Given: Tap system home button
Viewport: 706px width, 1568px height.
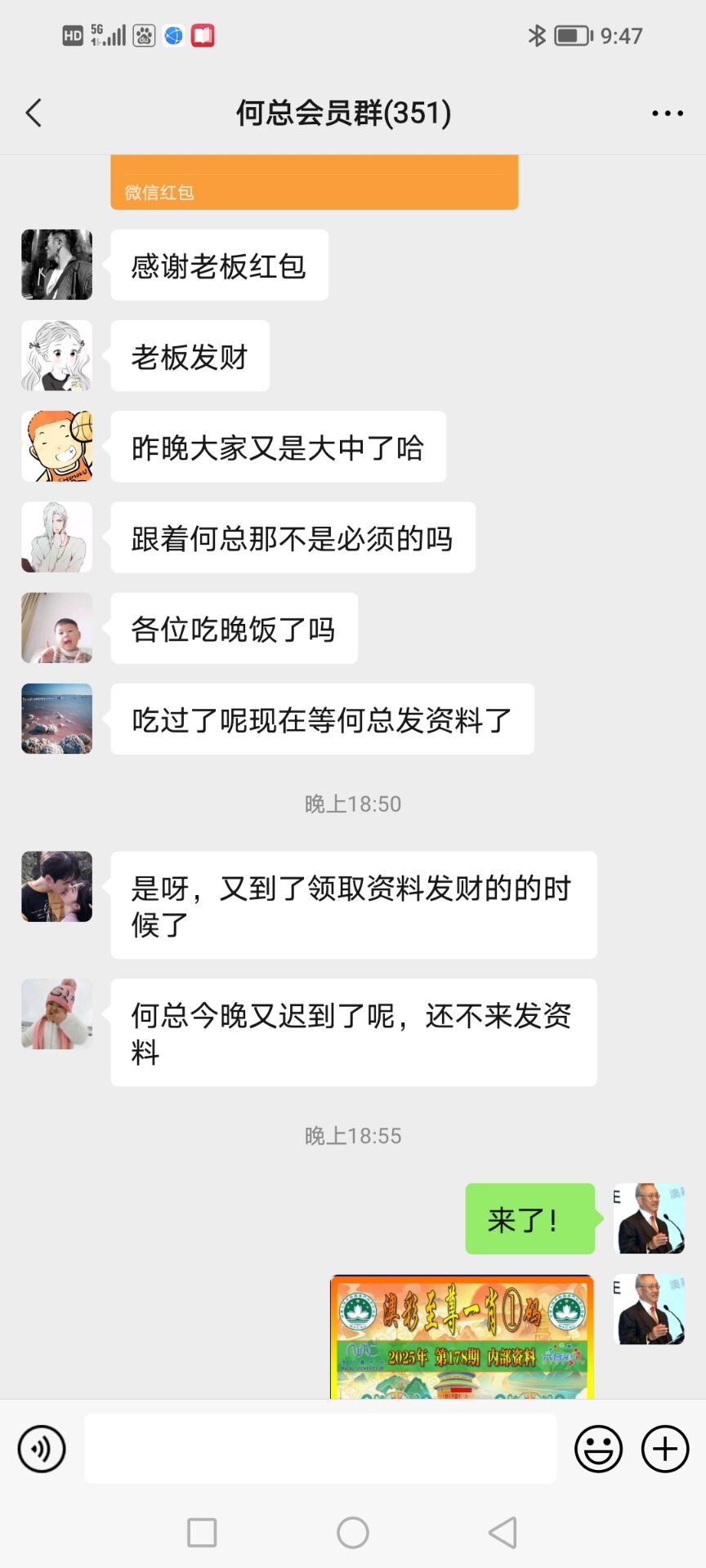Looking at the screenshot, I should [353, 1533].
